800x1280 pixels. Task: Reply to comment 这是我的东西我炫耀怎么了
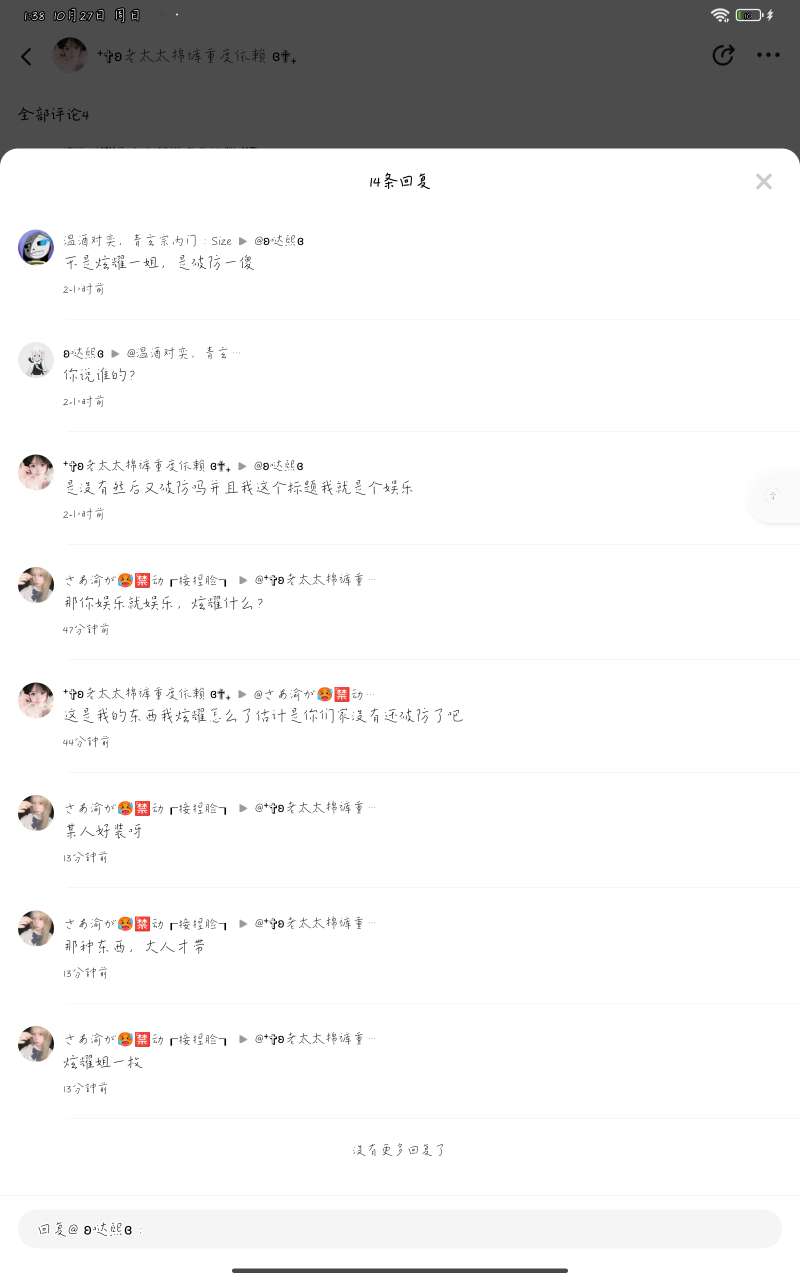pos(263,716)
